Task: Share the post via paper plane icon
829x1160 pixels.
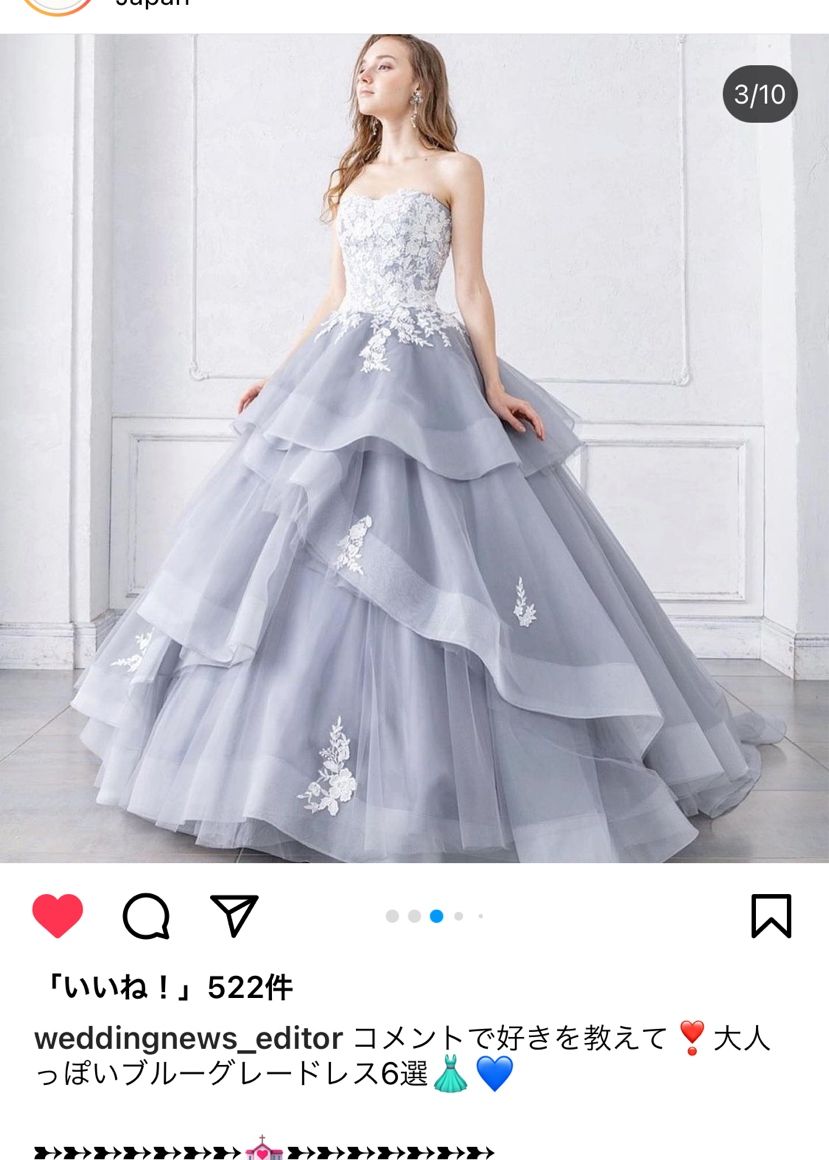Action: click(235, 915)
